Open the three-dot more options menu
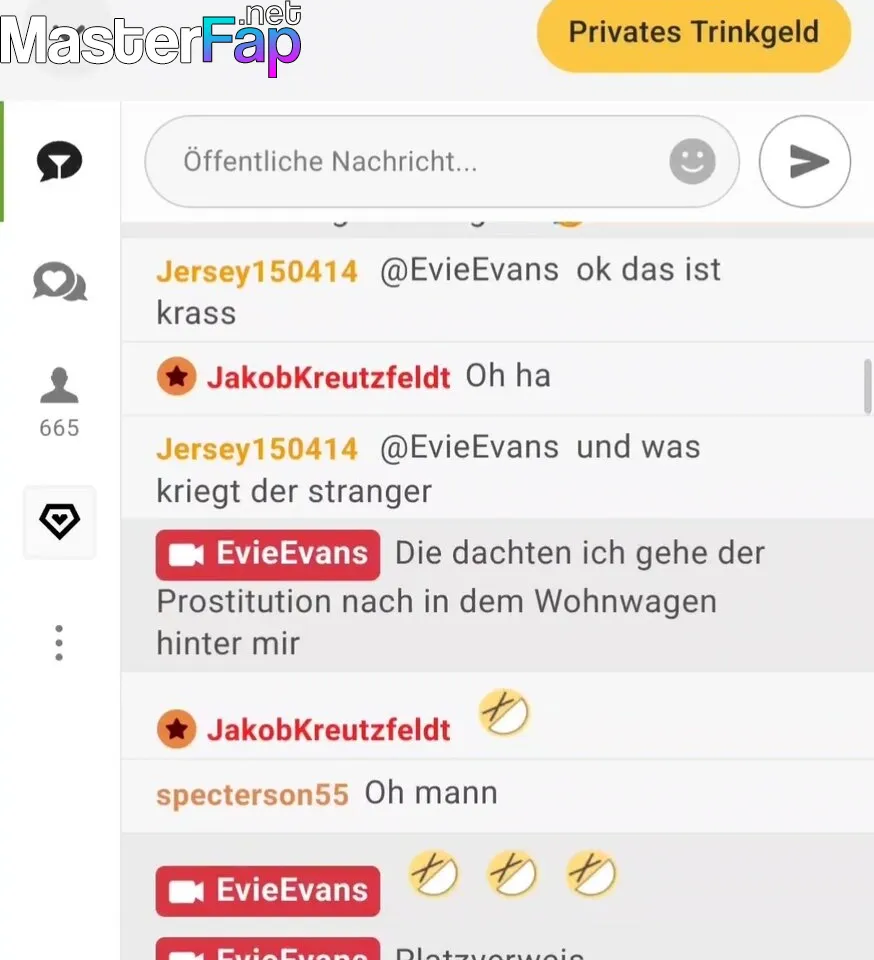This screenshot has width=874, height=960. click(60, 642)
